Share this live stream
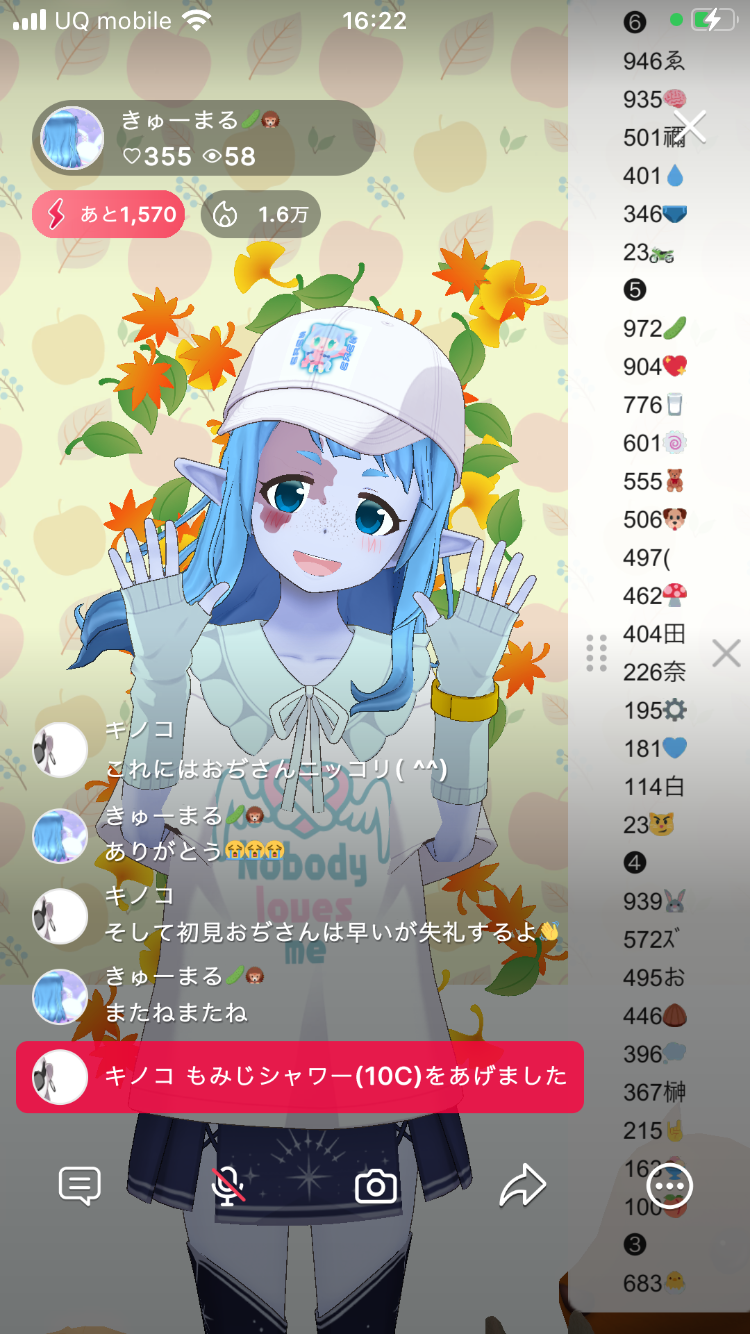 522,1186
